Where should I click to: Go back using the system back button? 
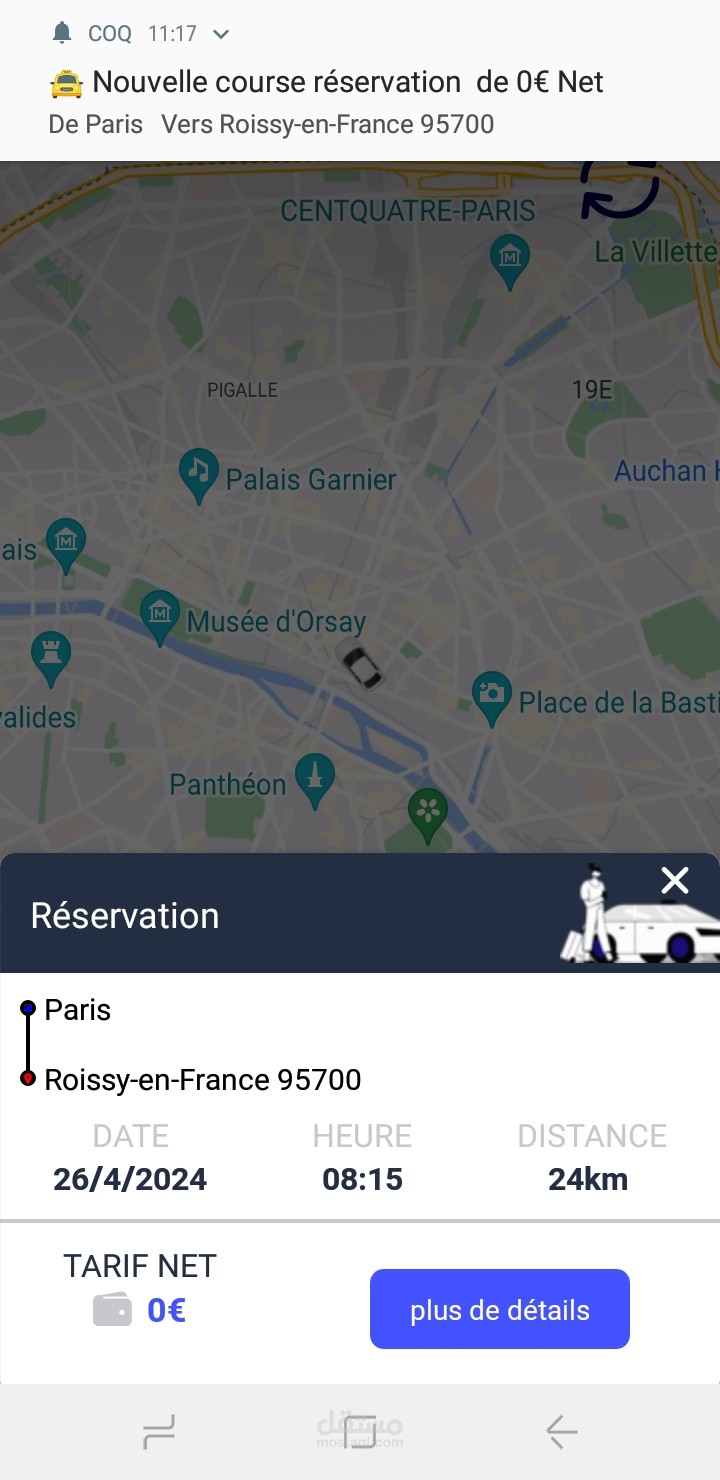click(562, 1432)
